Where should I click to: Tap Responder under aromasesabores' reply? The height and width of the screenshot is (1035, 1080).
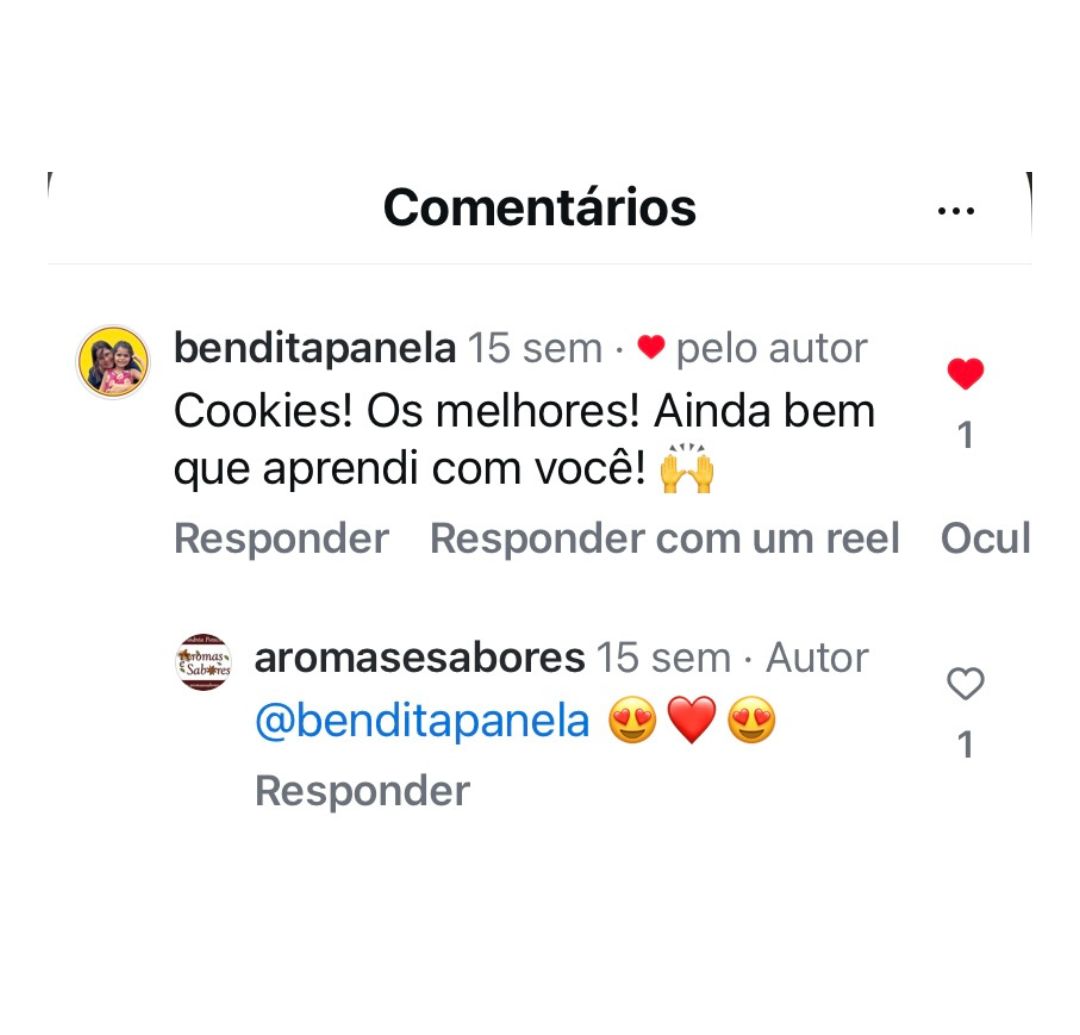362,791
